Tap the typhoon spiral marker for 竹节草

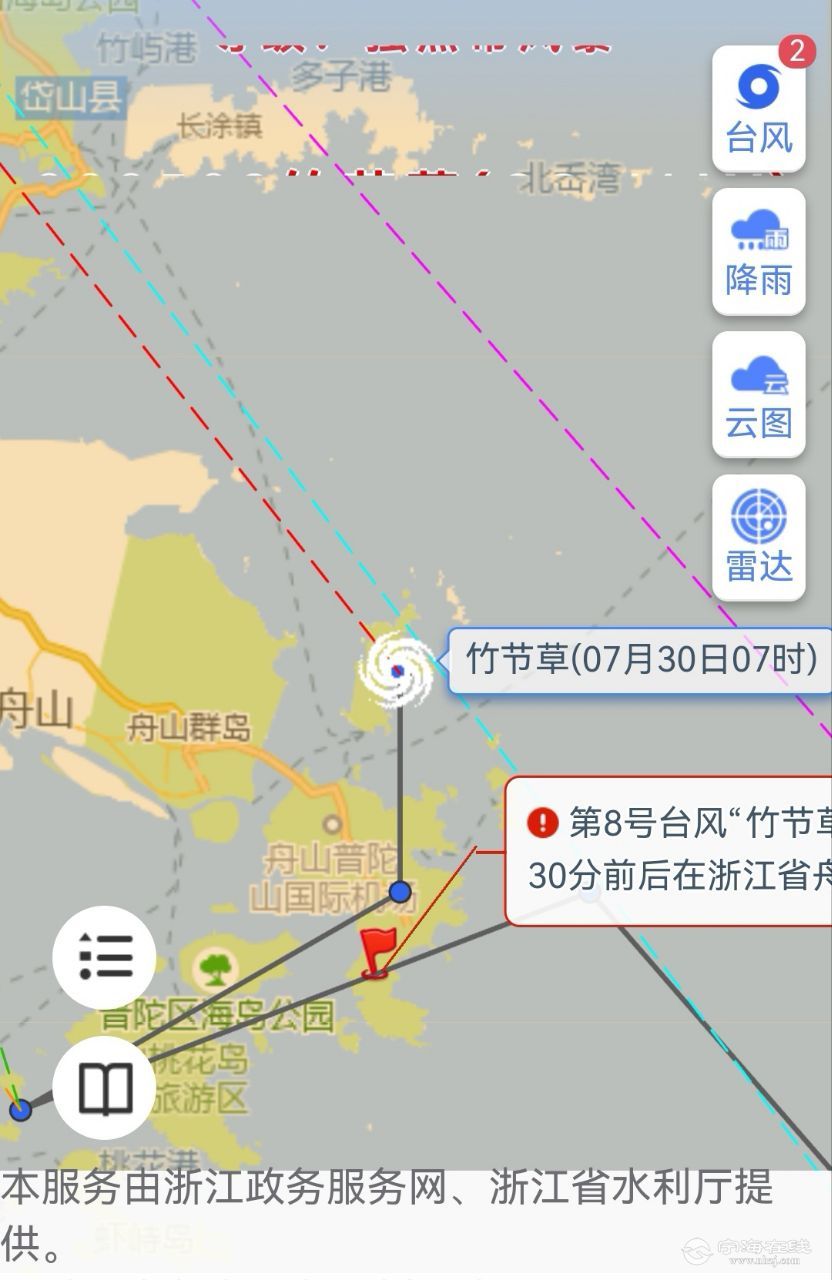click(x=398, y=669)
